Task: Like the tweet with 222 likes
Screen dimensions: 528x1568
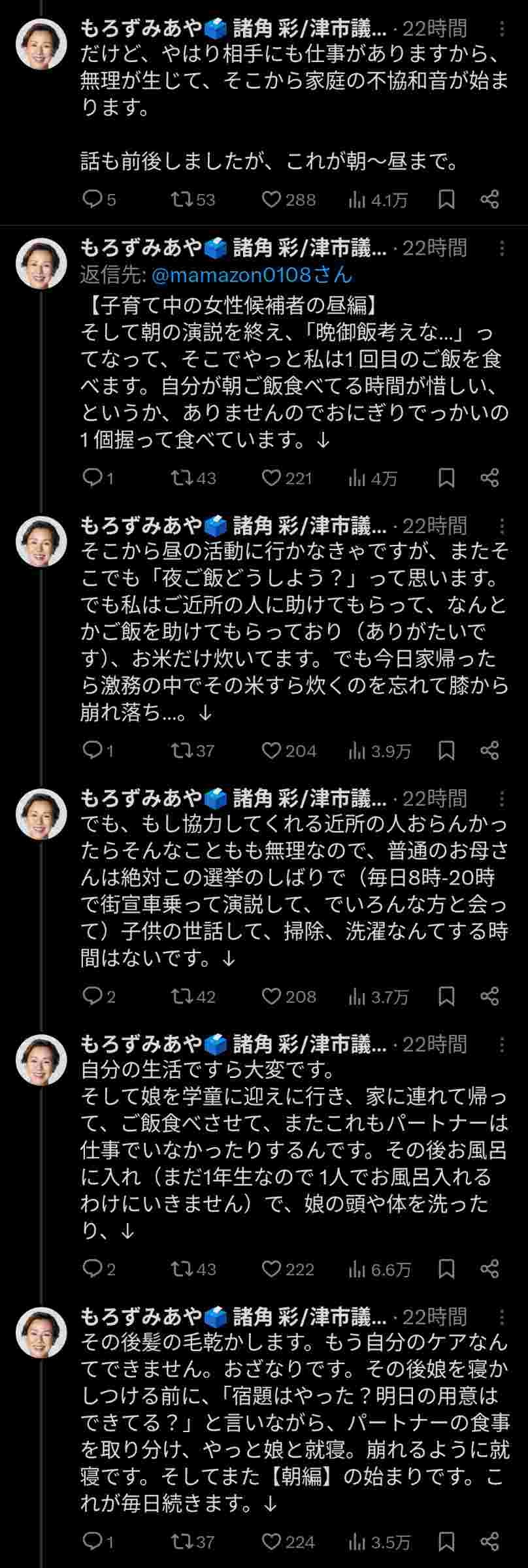Action: tap(271, 1269)
